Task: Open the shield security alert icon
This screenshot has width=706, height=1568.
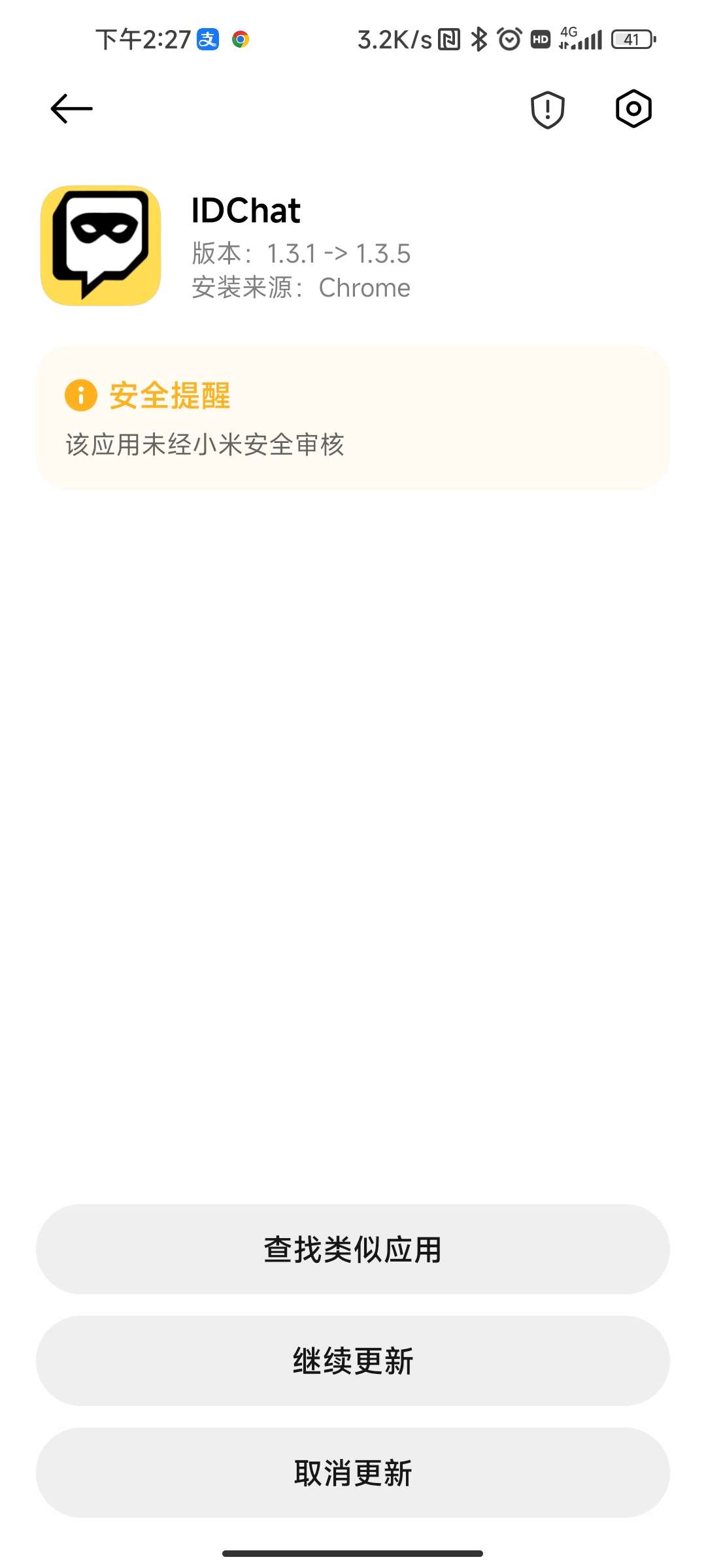Action: 547,110
